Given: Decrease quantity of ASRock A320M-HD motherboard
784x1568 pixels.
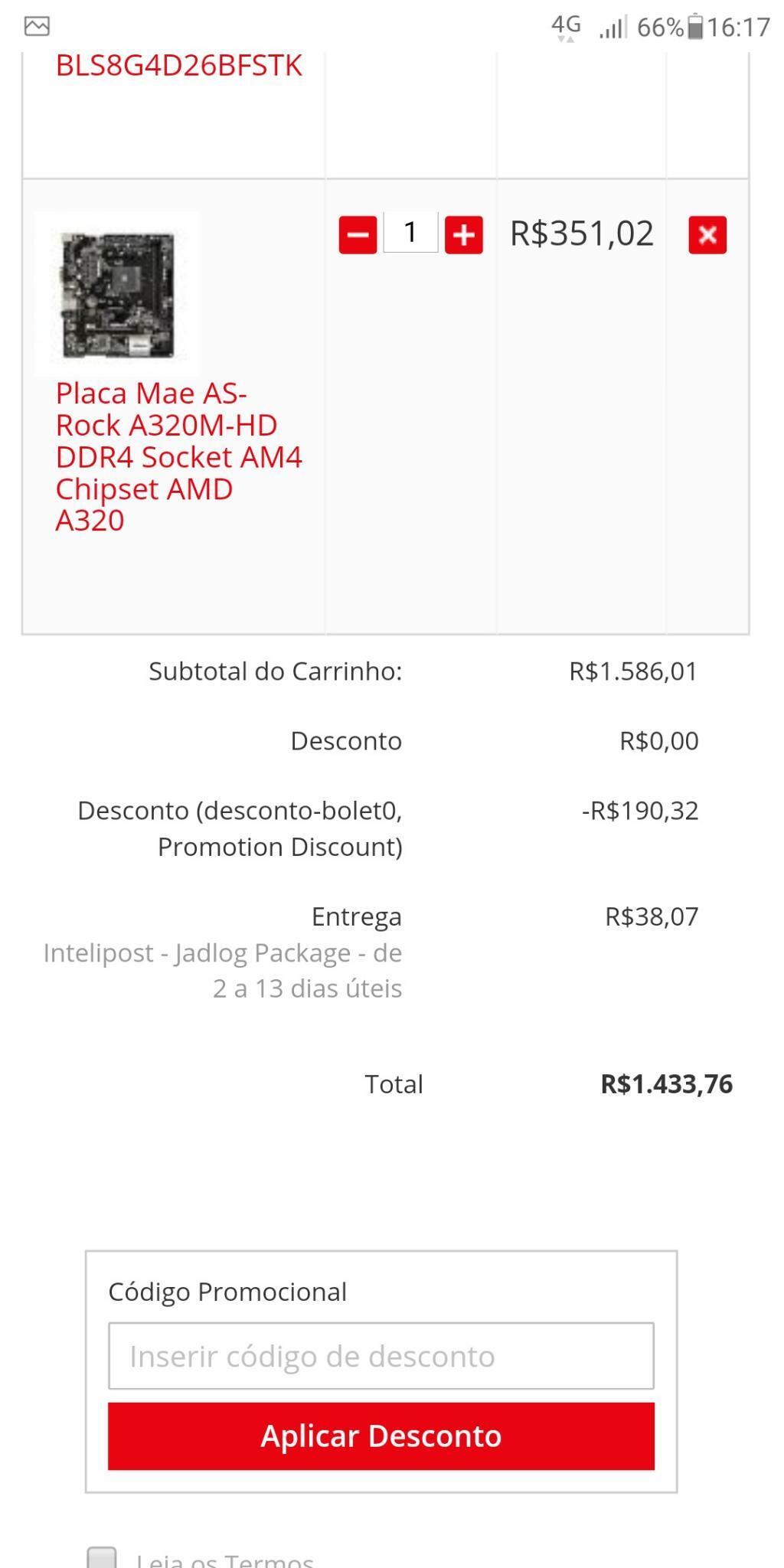Looking at the screenshot, I should [x=358, y=234].
